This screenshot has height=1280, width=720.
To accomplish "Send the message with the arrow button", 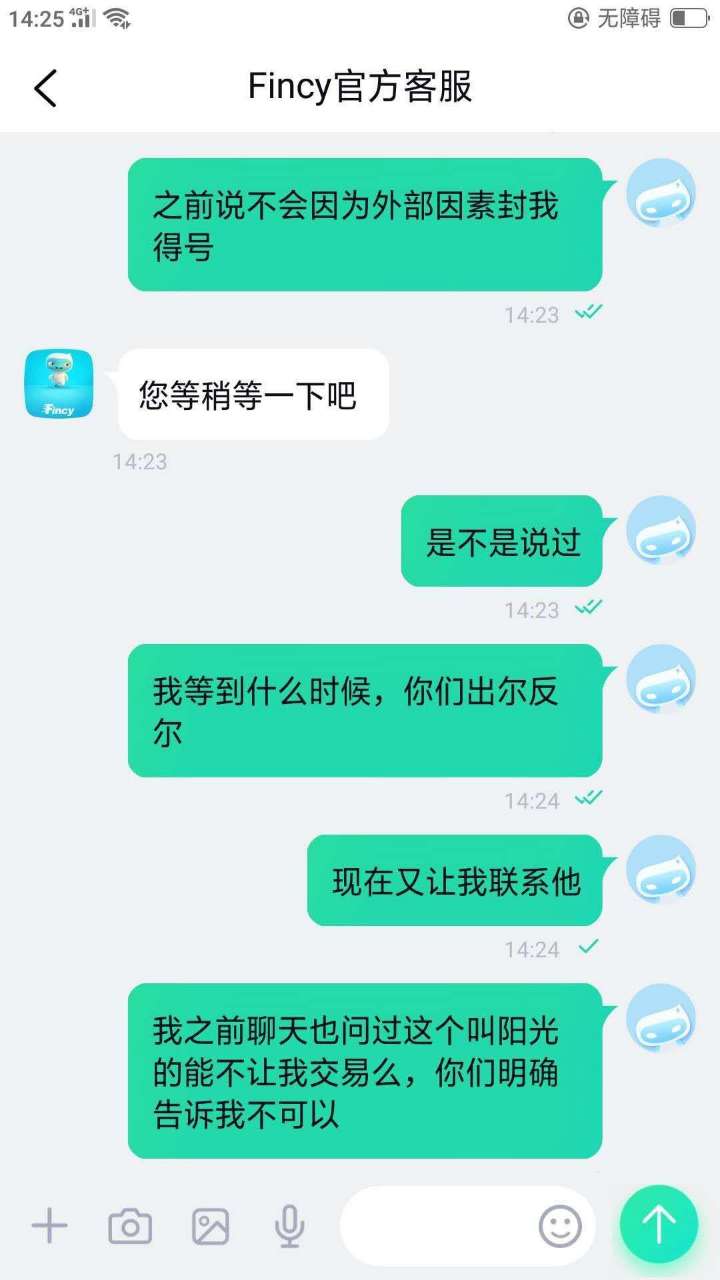I will click(658, 1224).
